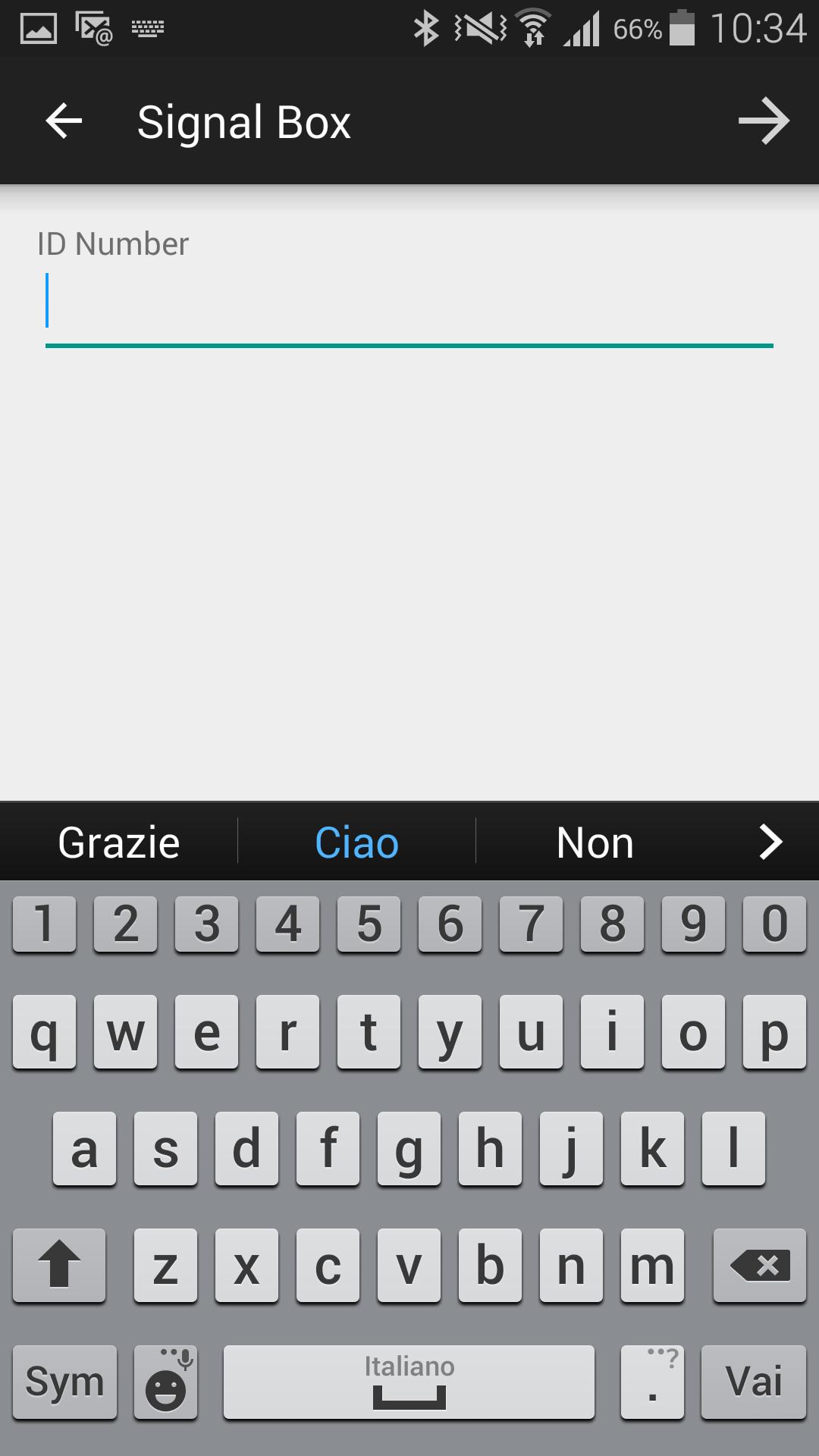Go back using the app bar arrow
Screen dimensions: 819x1456
[64, 121]
